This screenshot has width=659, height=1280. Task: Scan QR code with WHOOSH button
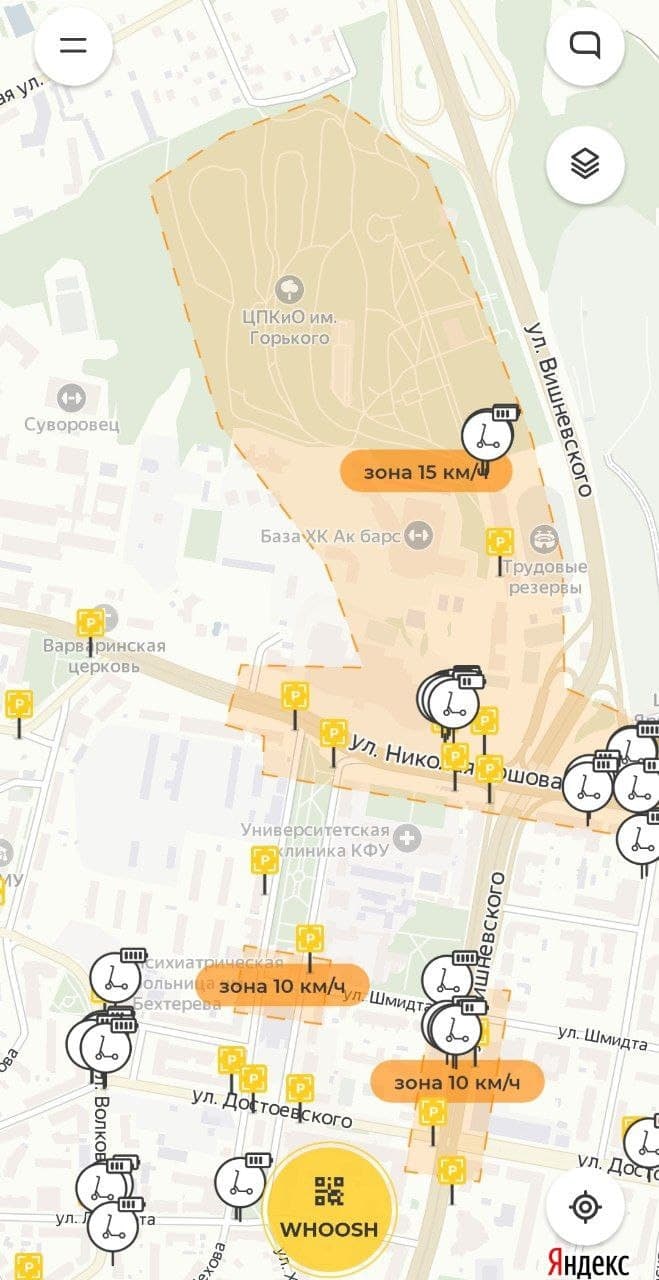329,1206
